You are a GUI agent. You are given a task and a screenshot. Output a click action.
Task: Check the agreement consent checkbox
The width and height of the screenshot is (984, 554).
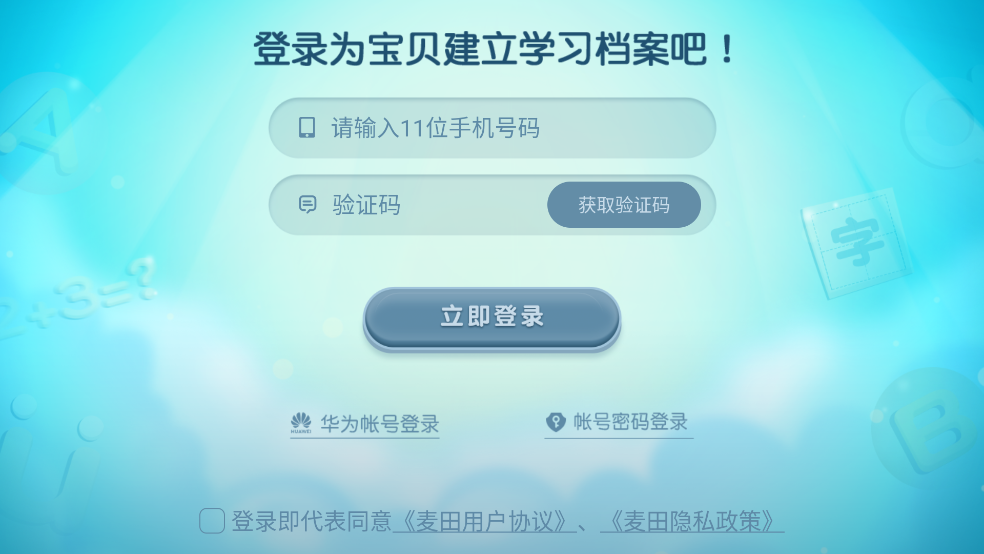[x=212, y=521]
